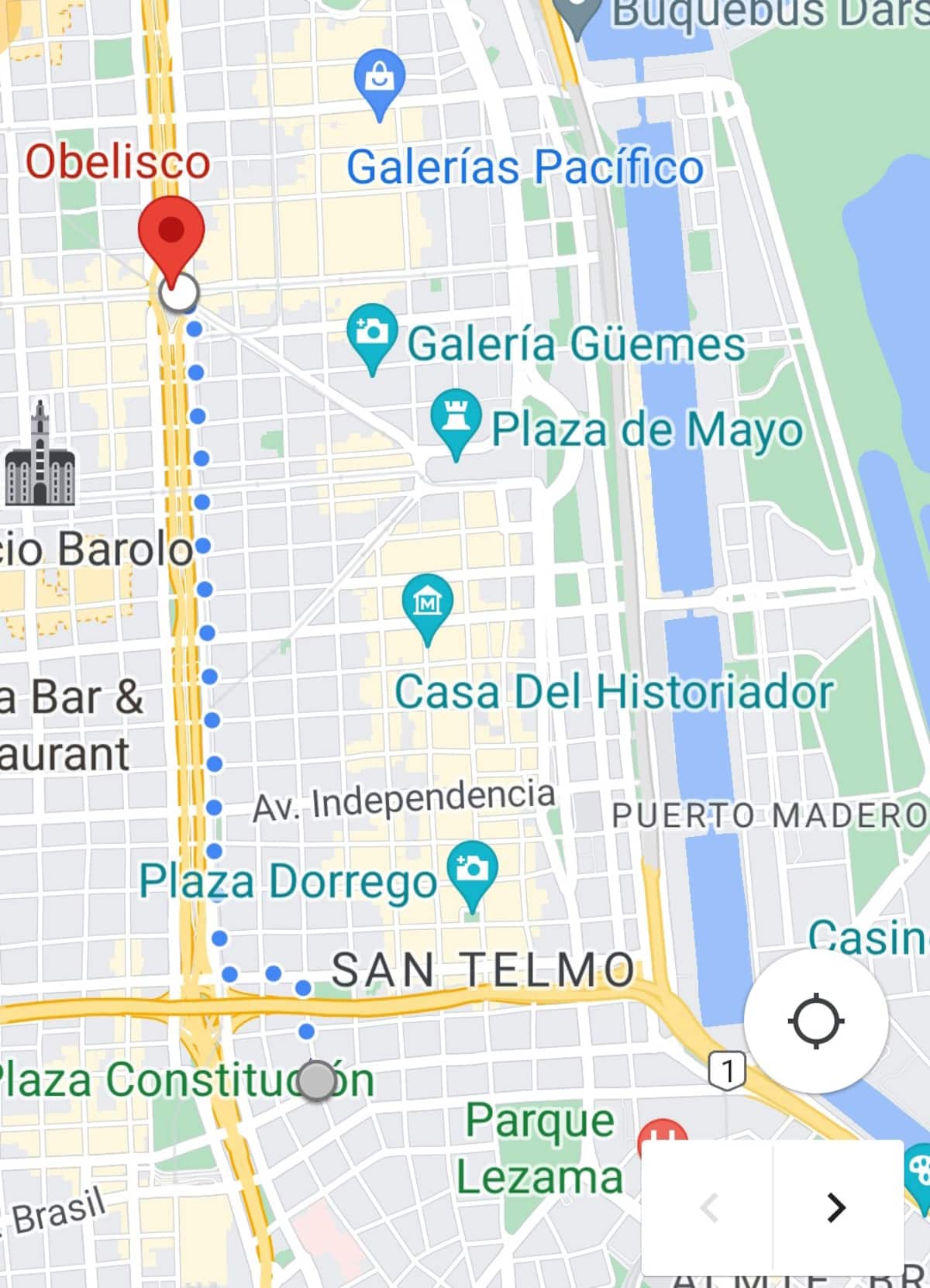Tap the gray route starting point
Image resolution: width=930 pixels, height=1288 pixels.
click(316, 1080)
